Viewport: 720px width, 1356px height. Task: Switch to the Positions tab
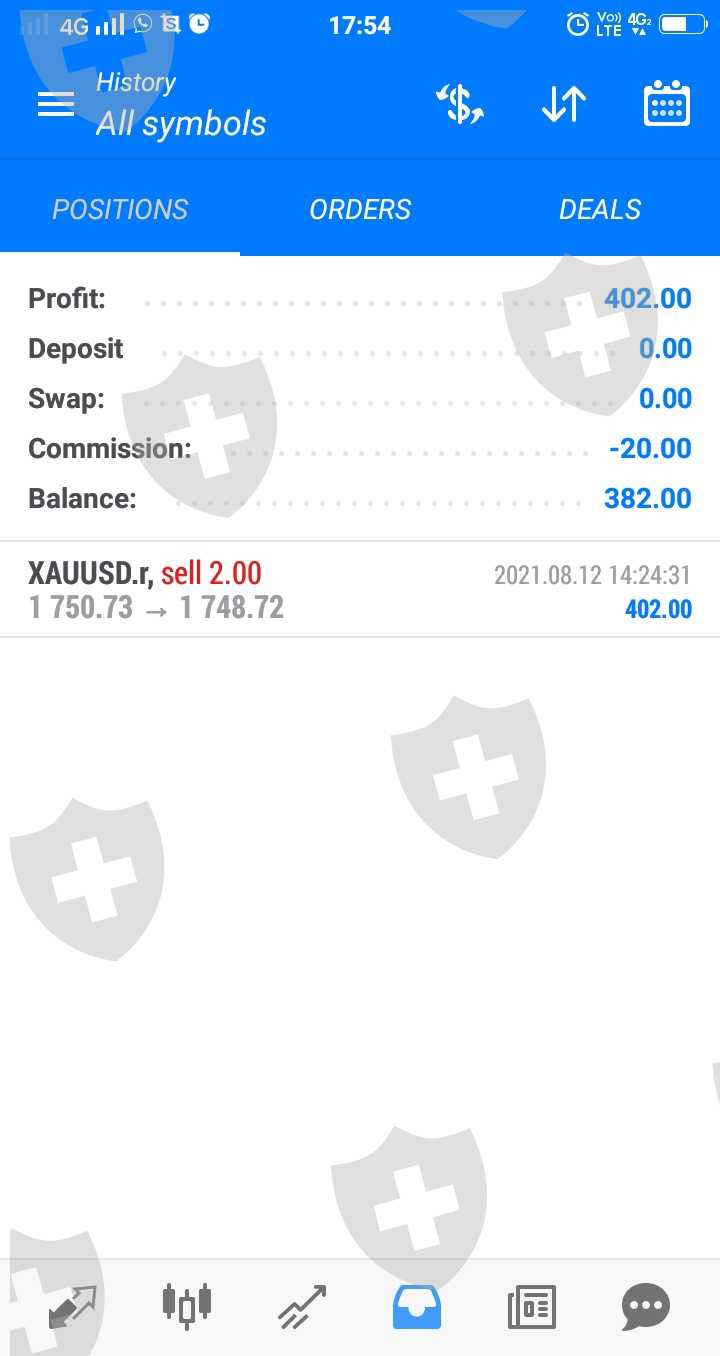(120, 209)
